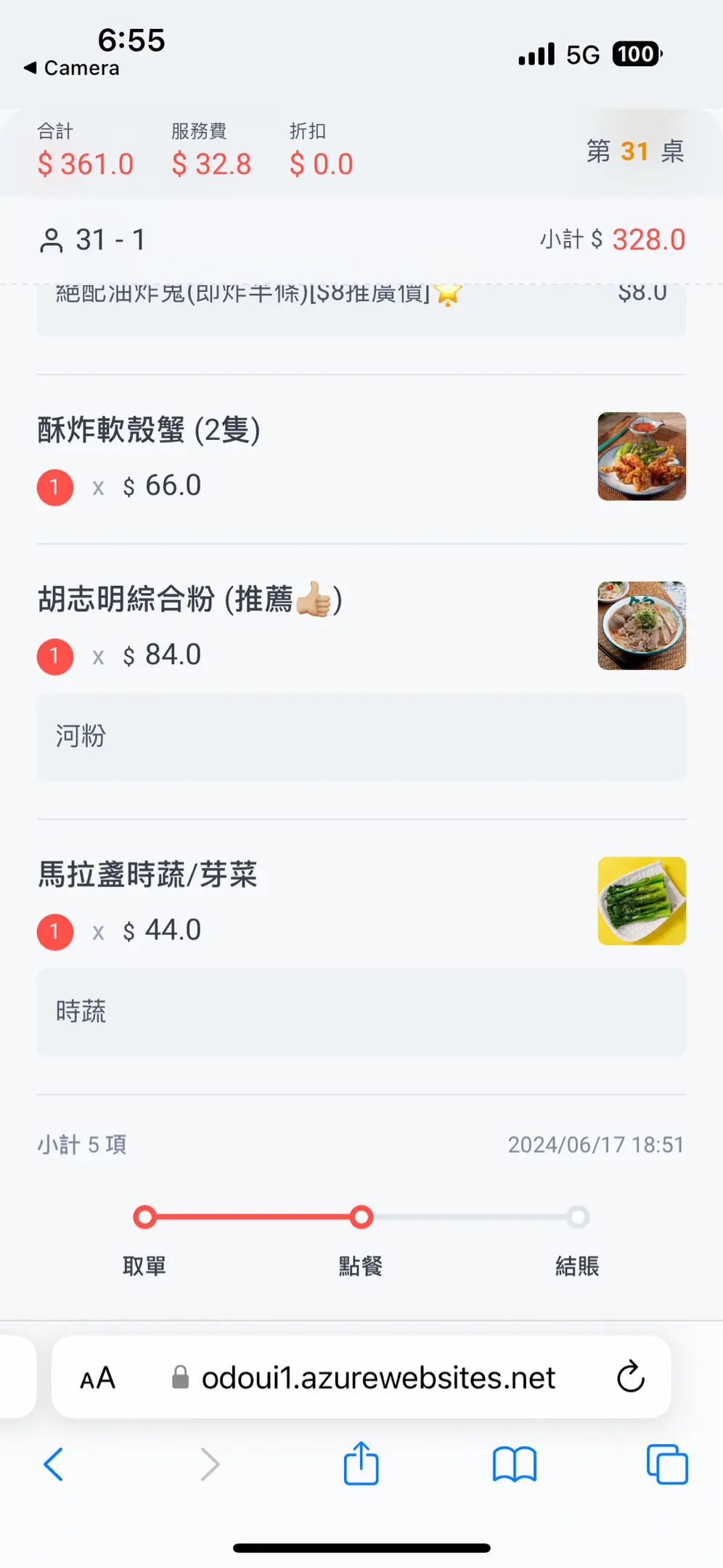
Task: Share this page
Action: [x=361, y=1463]
